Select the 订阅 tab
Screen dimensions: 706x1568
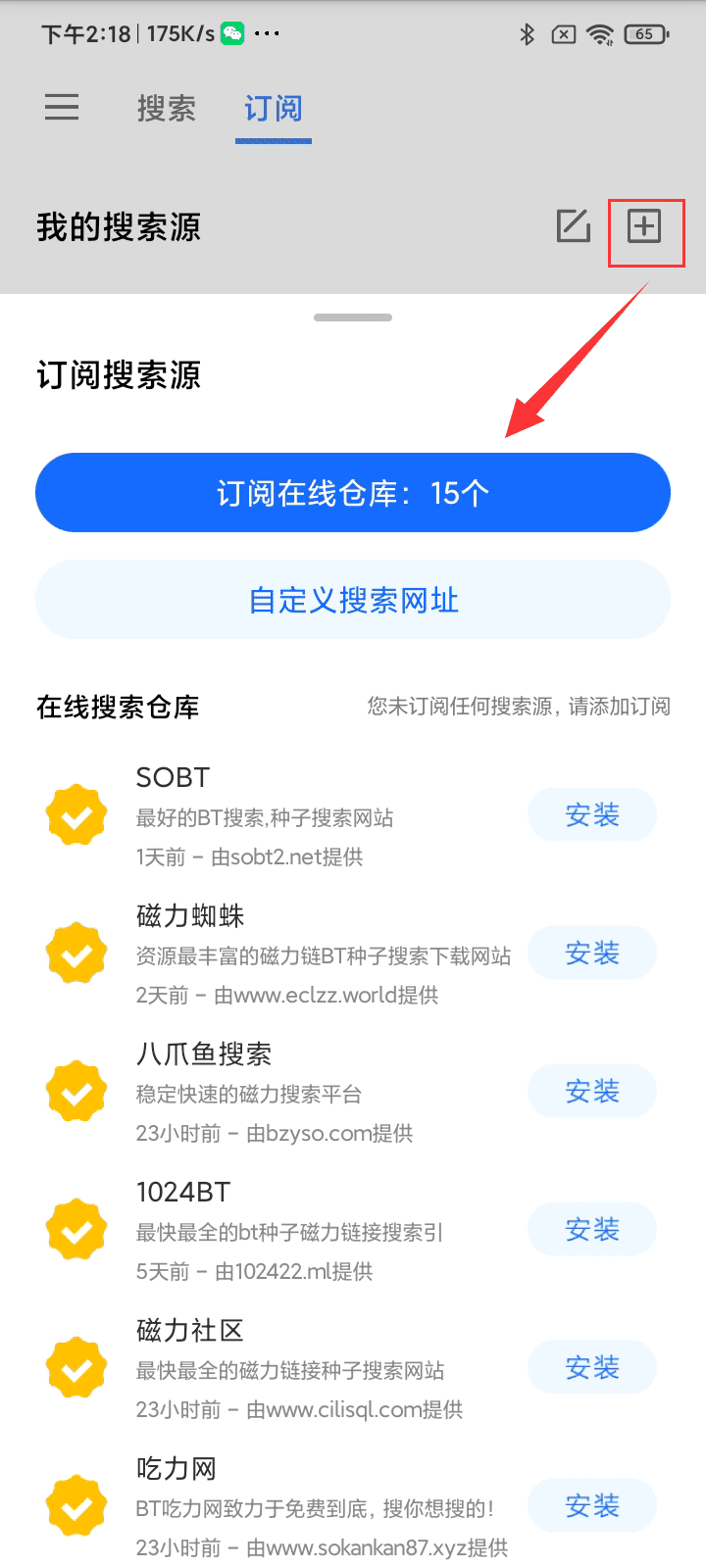274,108
